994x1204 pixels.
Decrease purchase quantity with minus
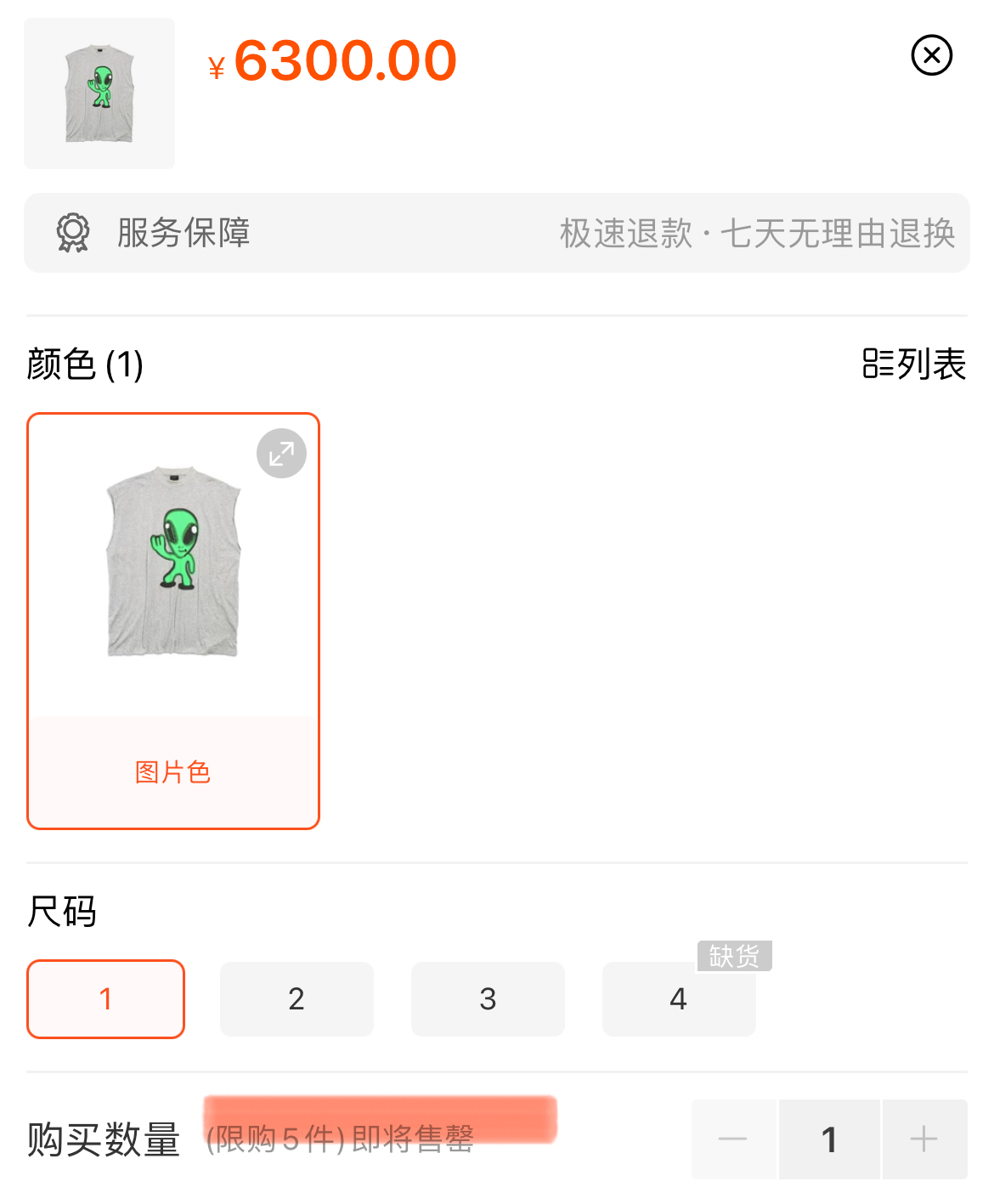click(x=733, y=1139)
